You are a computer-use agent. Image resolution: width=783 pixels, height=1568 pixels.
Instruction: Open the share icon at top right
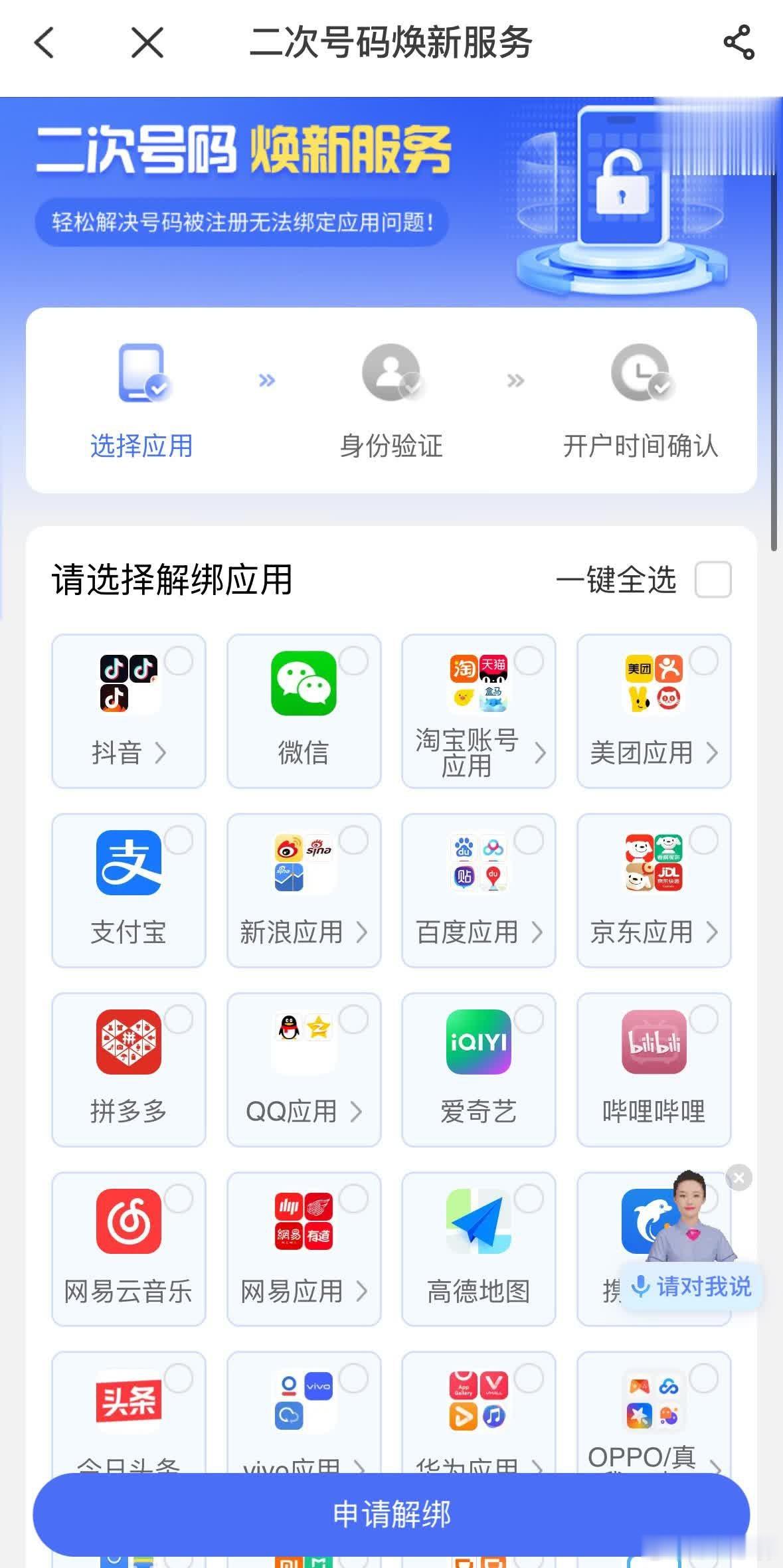pyautogui.click(x=737, y=44)
